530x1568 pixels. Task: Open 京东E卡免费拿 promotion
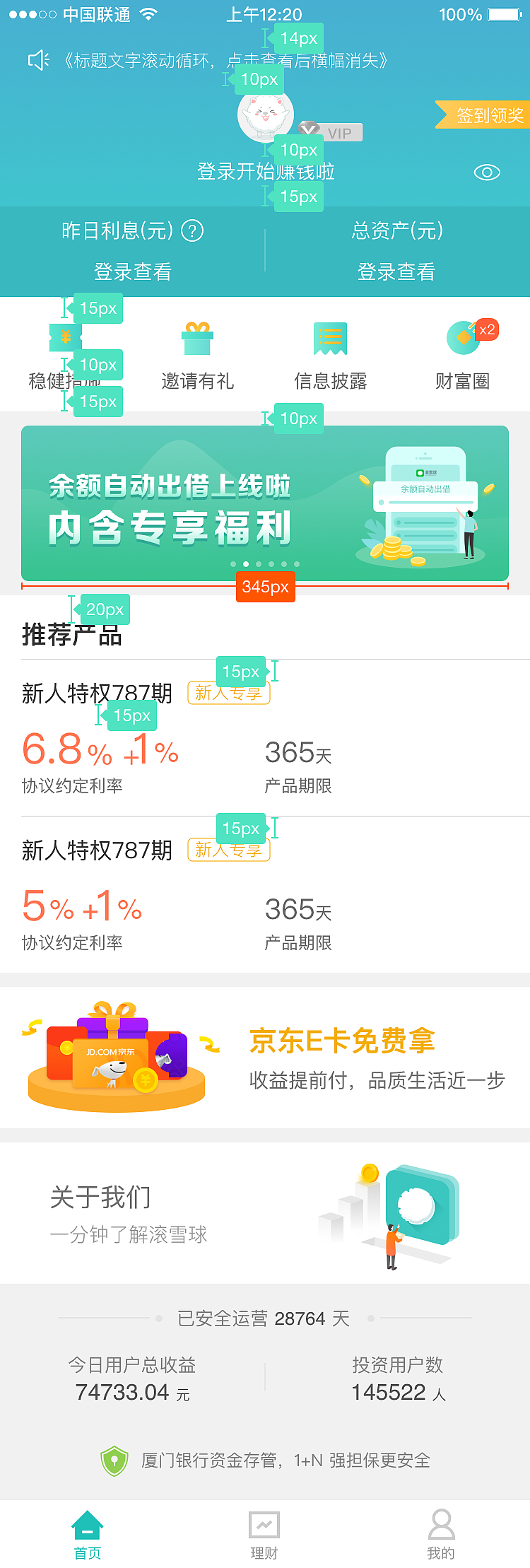tap(342, 1041)
